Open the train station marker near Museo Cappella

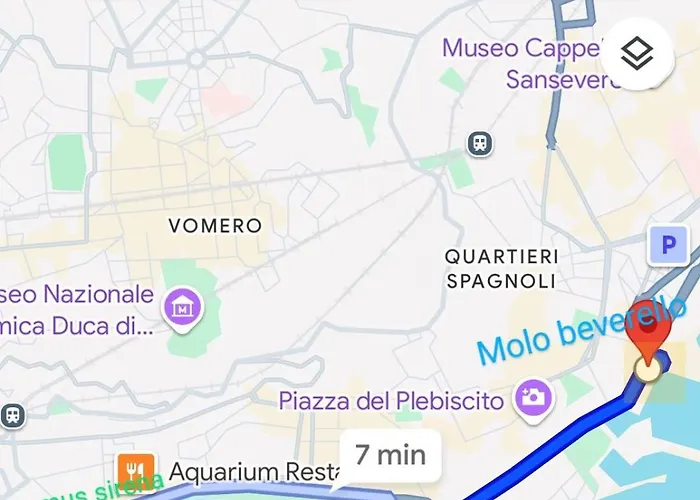point(480,144)
